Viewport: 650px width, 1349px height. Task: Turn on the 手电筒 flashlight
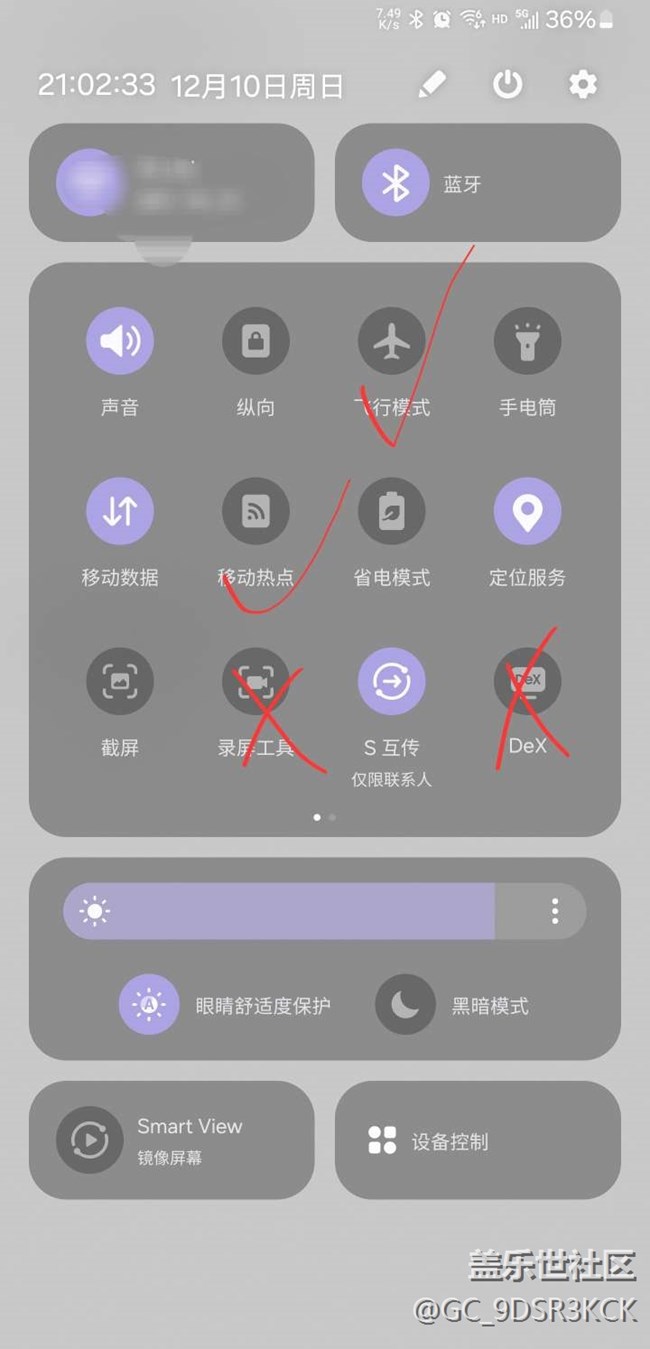click(x=527, y=342)
